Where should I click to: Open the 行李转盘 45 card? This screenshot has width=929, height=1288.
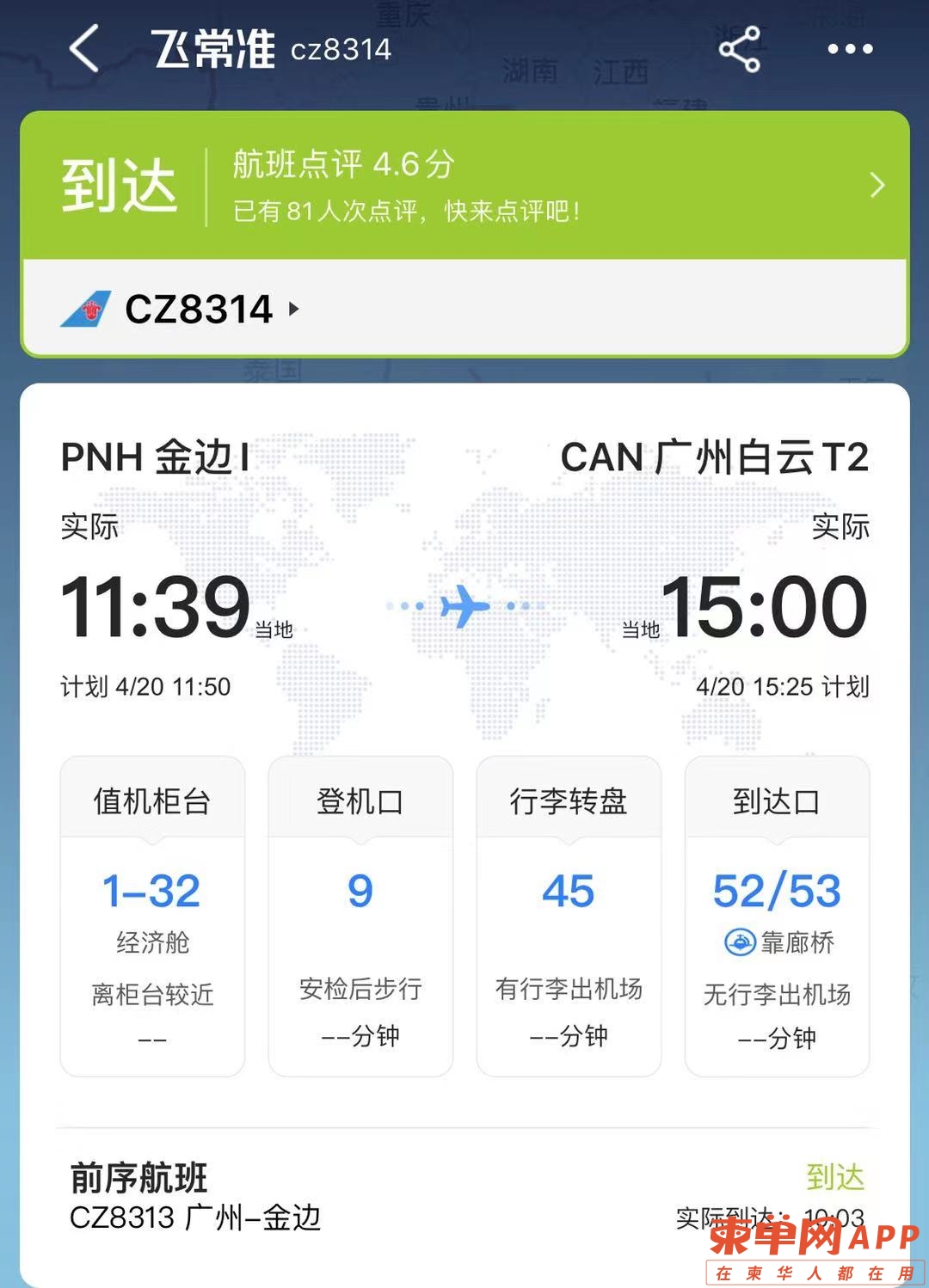point(569,916)
